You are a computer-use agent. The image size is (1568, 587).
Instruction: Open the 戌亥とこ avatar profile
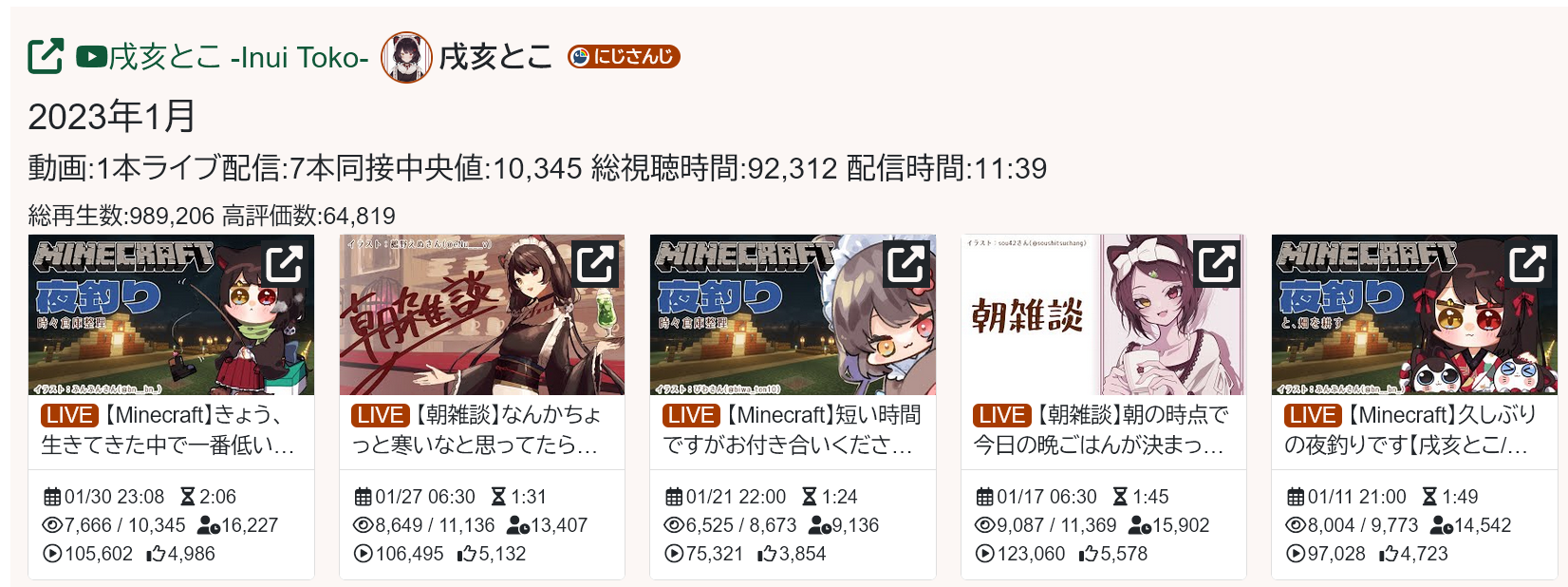(x=406, y=57)
